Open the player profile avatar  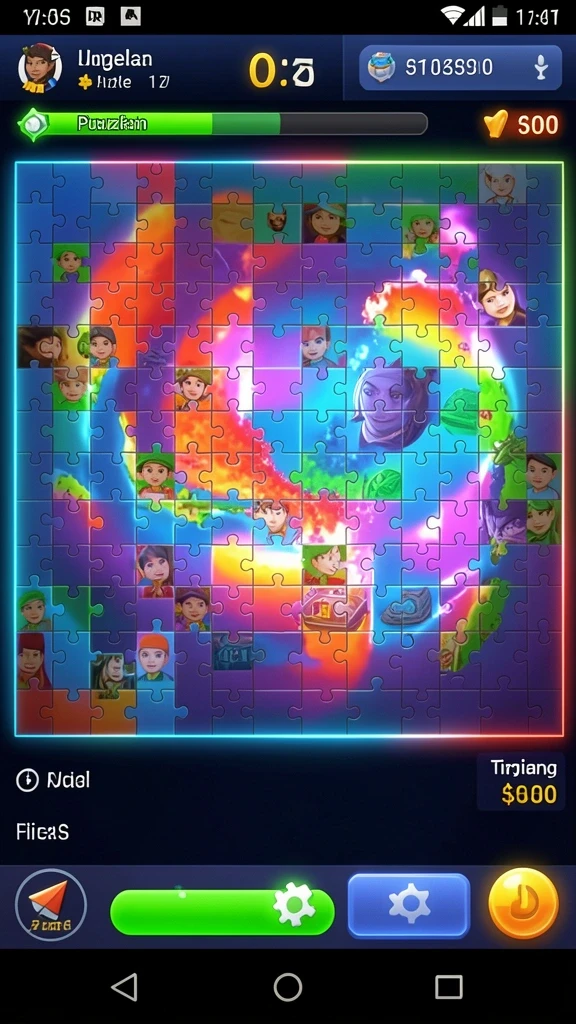coord(40,68)
